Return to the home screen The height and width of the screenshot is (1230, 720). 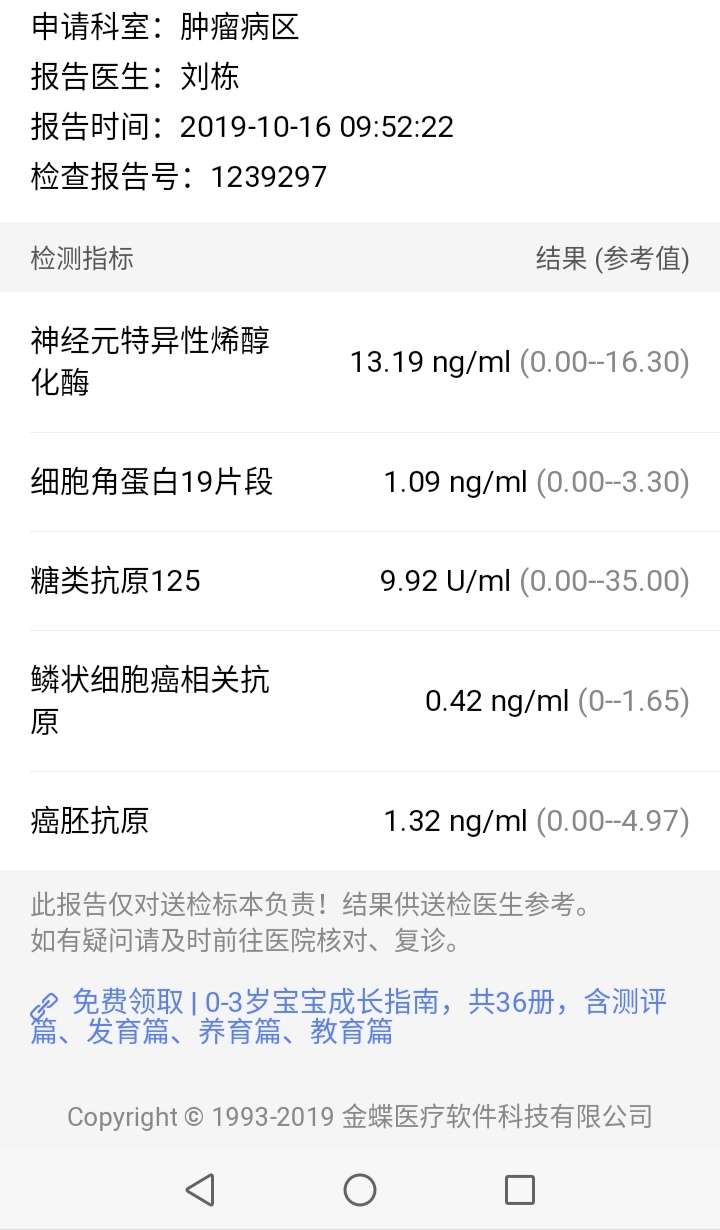coord(360,1189)
